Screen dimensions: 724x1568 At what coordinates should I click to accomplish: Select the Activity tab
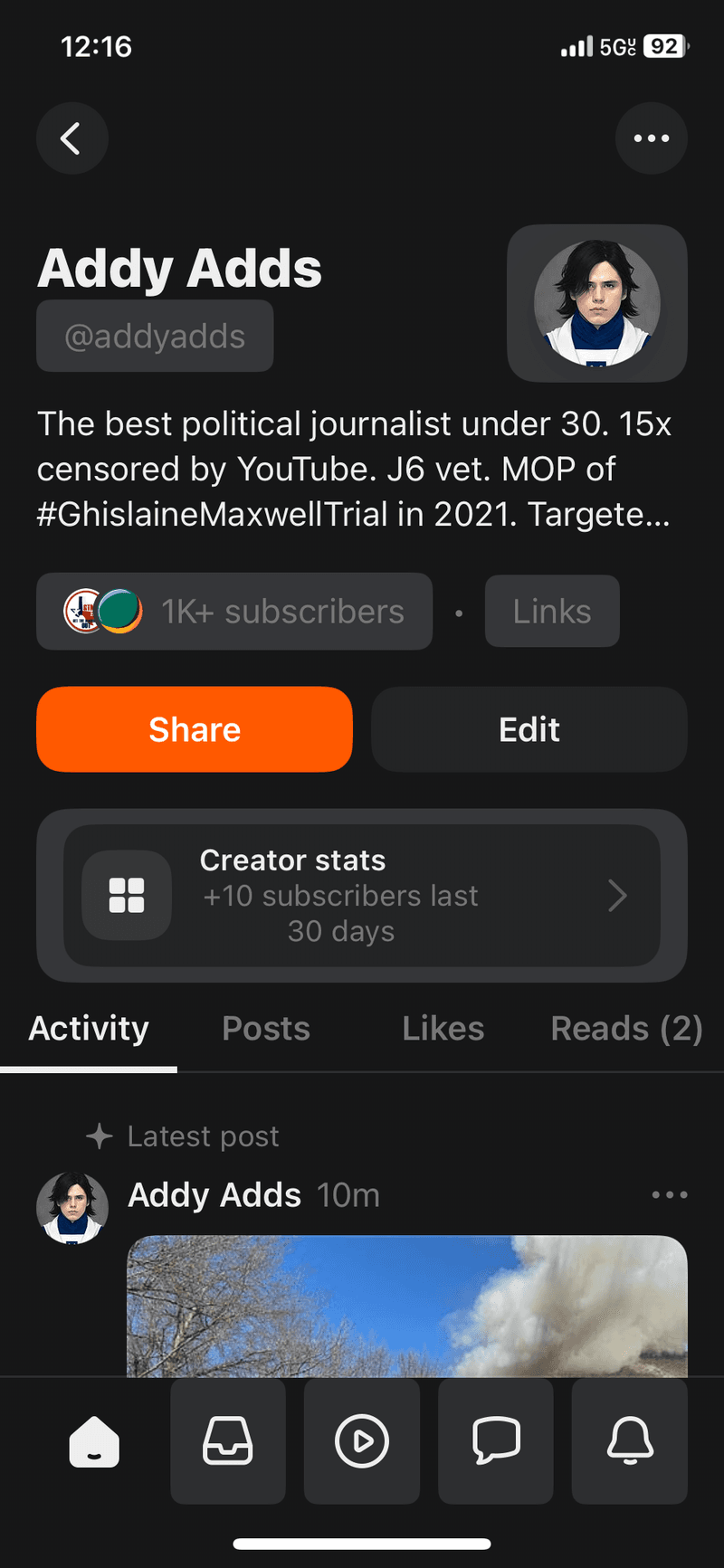click(x=89, y=1029)
